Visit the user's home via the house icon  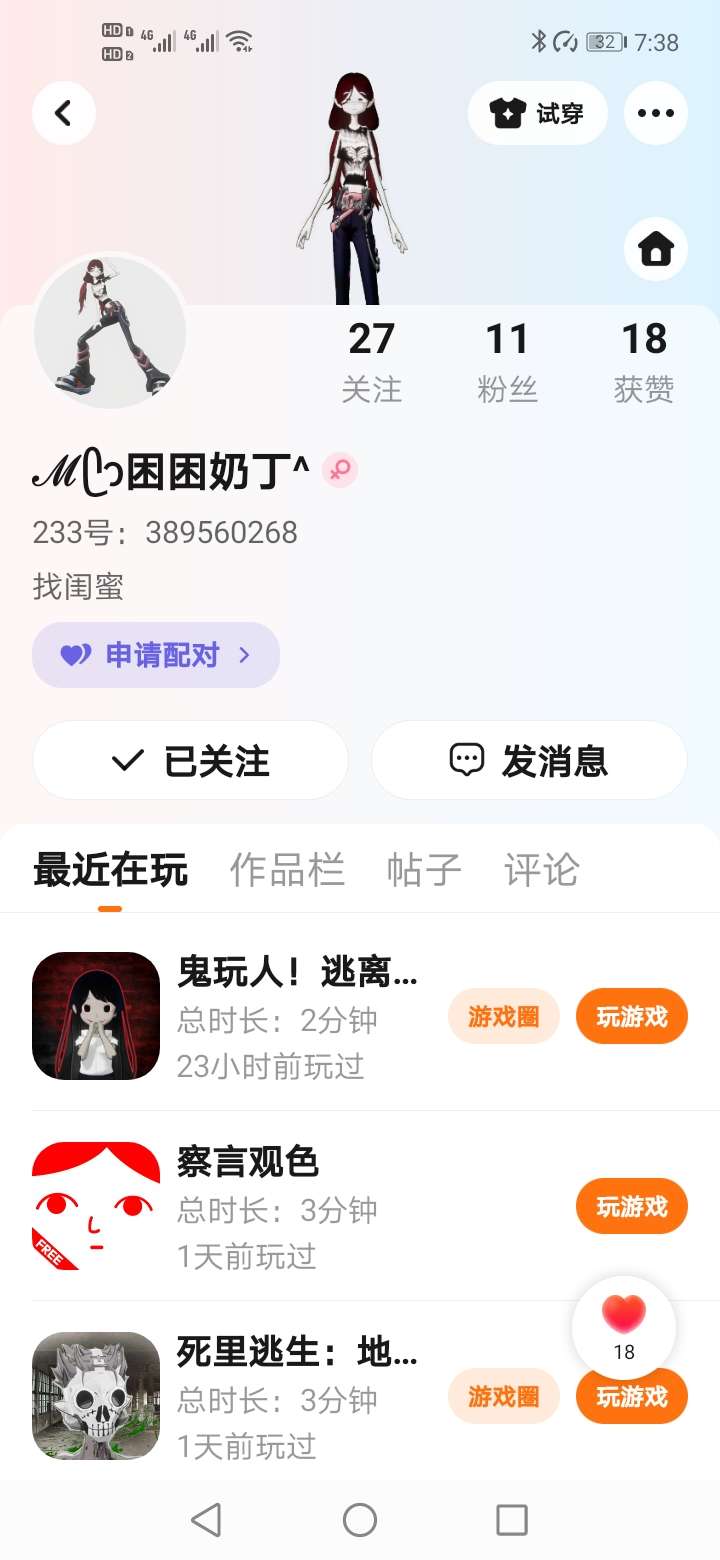656,248
